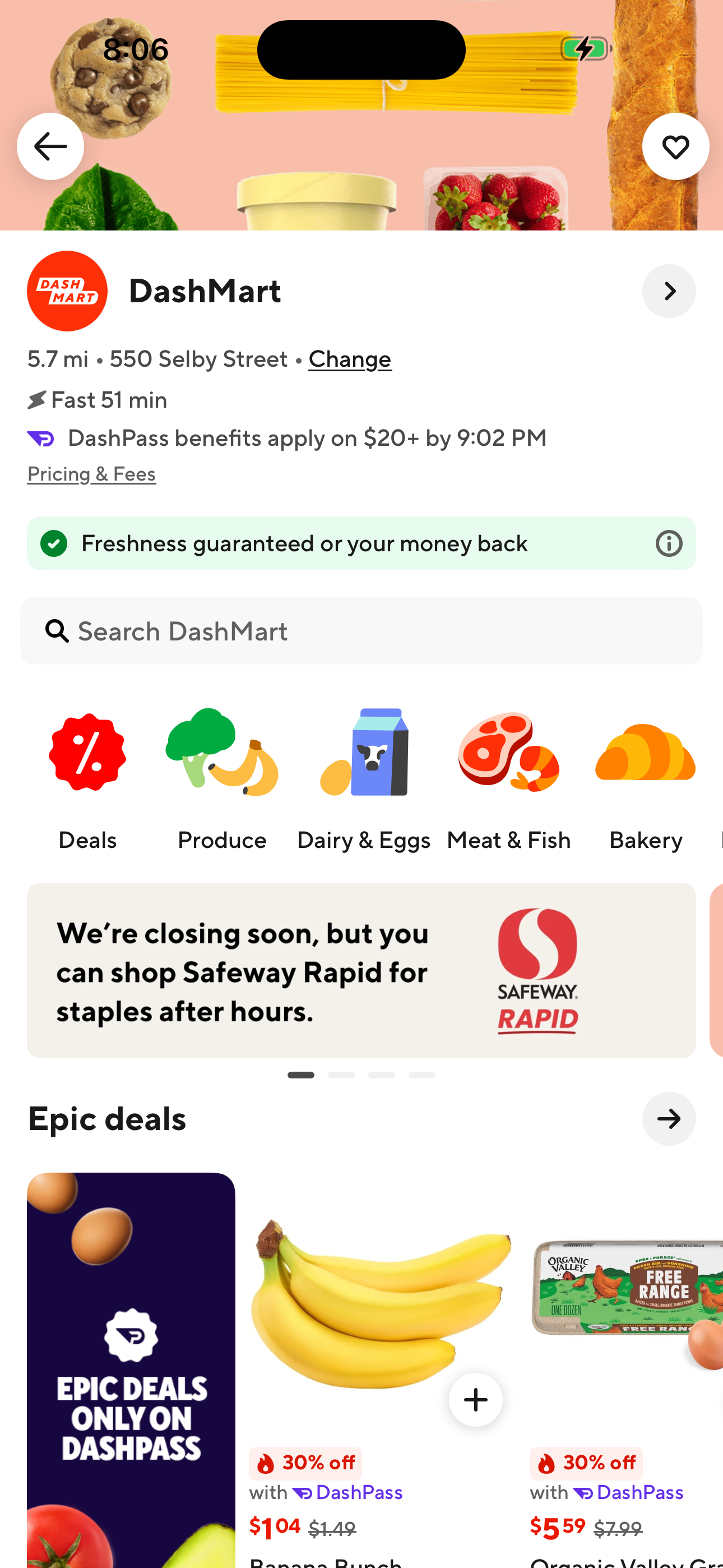Screen dimensions: 723x1568
Task: Open the Pricing & Fees link
Action: [x=91, y=473]
